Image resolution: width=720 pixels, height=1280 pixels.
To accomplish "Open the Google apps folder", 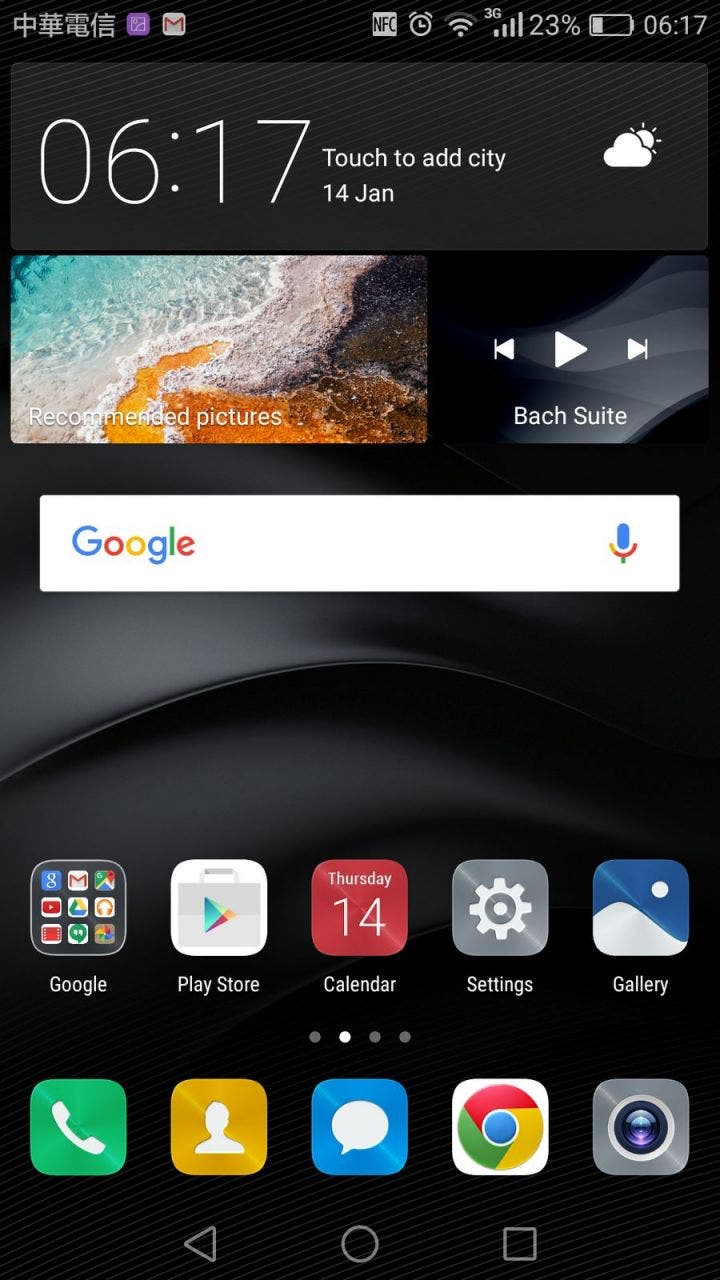I will [x=78, y=908].
